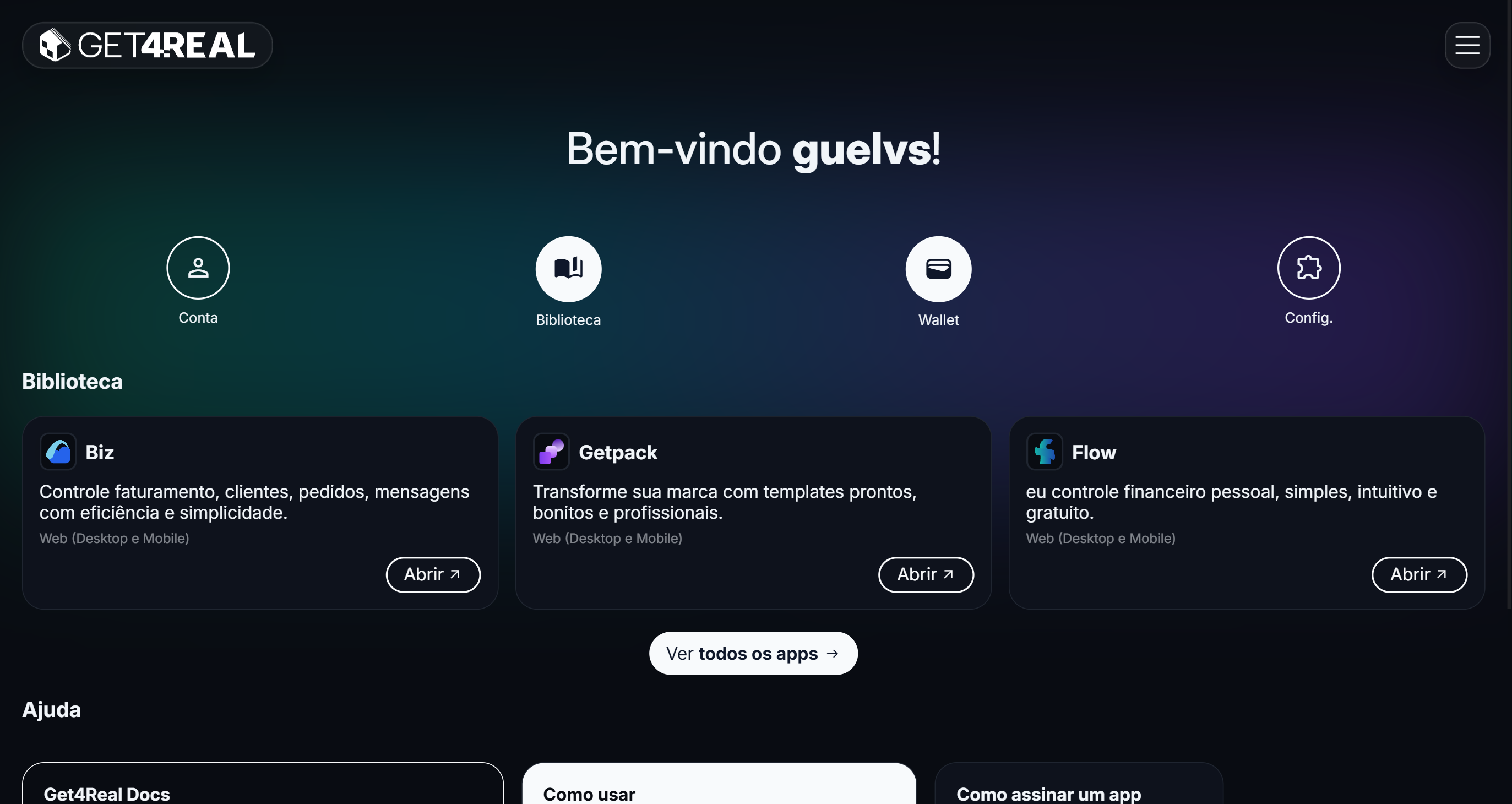The height and width of the screenshot is (804, 1512).
Task: Open the Wallet
Action: 938,269
